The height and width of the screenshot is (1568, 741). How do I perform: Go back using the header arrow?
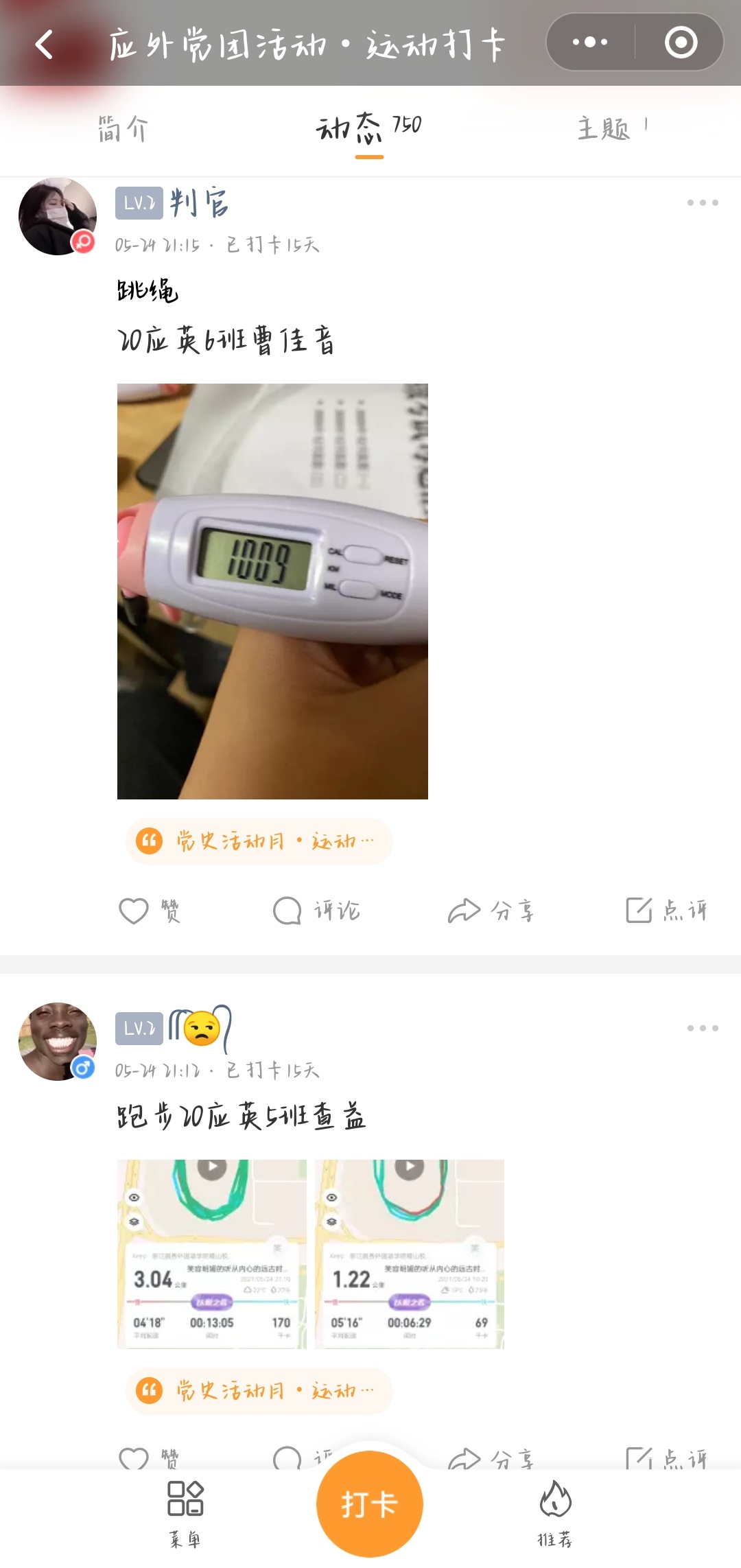point(45,45)
